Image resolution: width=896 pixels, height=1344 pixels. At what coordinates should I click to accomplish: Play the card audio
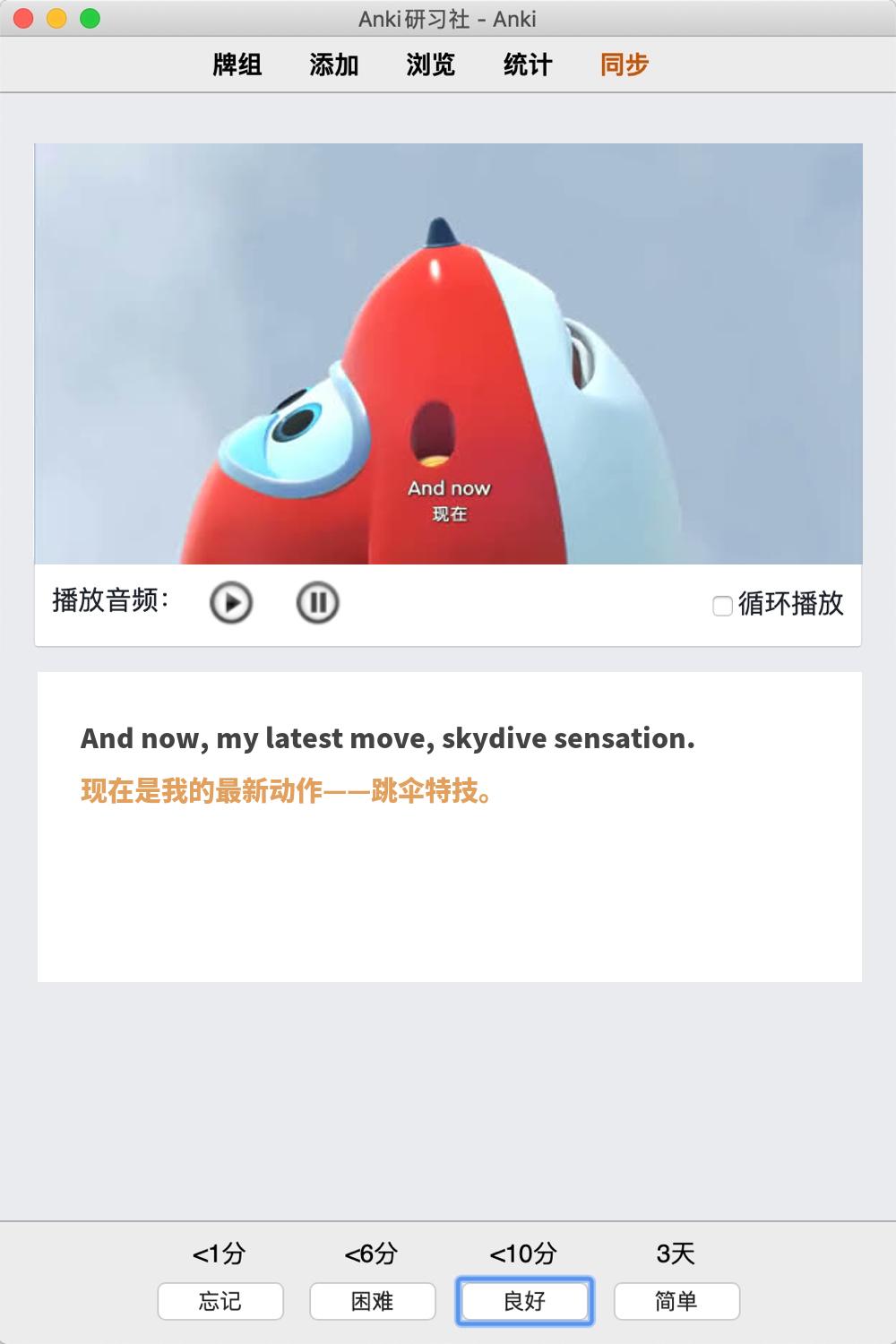point(231,602)
